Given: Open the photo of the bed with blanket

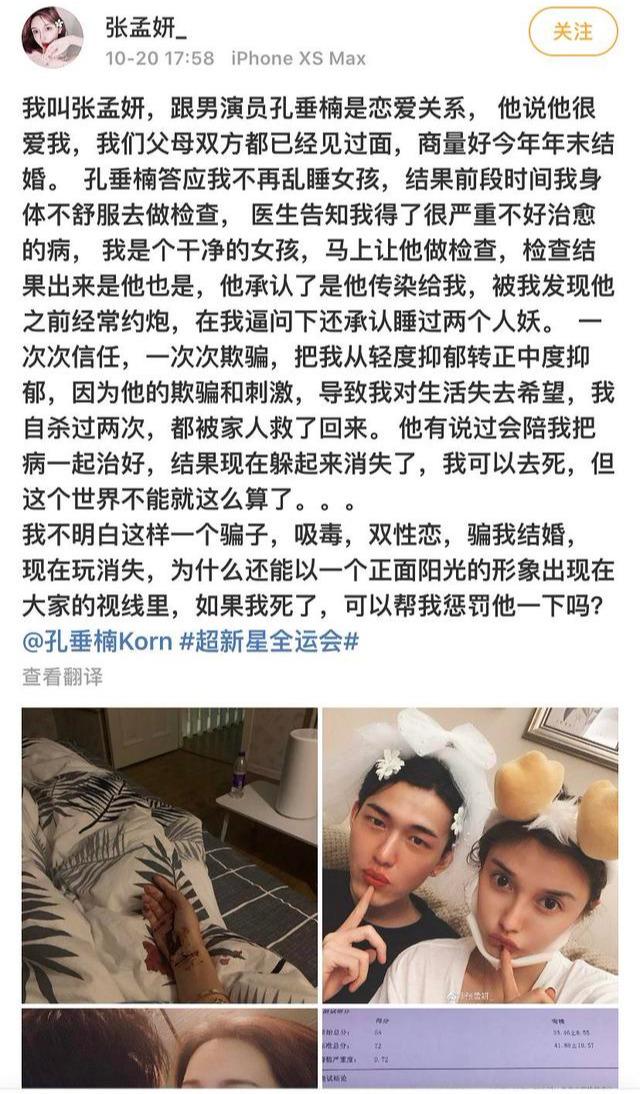Looking at the screenshot, I should pos(170,855).
